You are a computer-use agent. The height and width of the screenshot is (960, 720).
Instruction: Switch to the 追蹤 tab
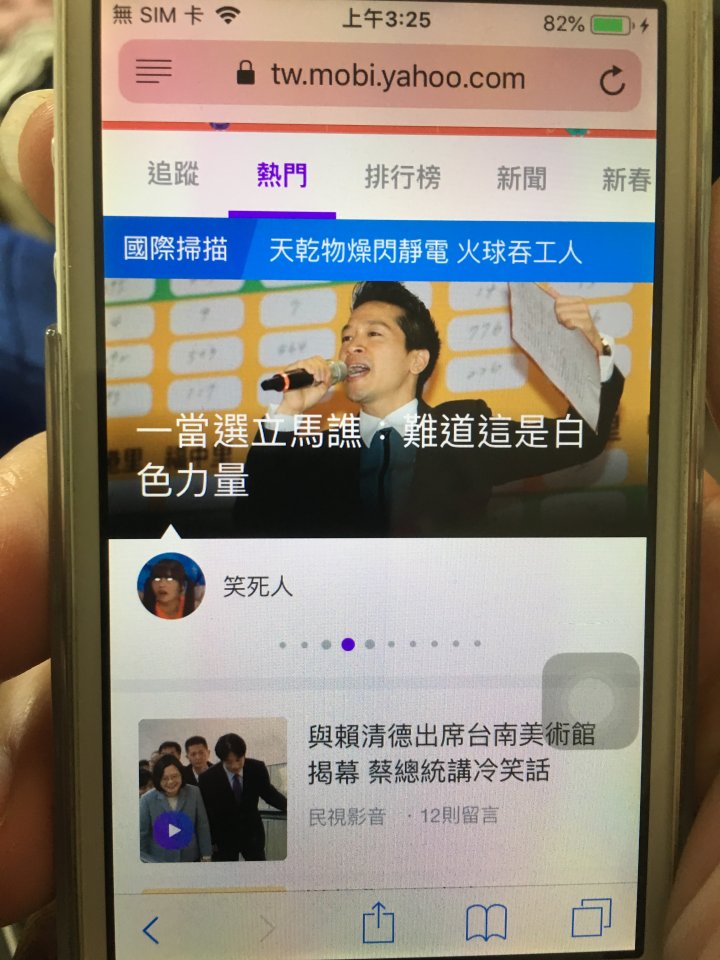click(173, 178)
